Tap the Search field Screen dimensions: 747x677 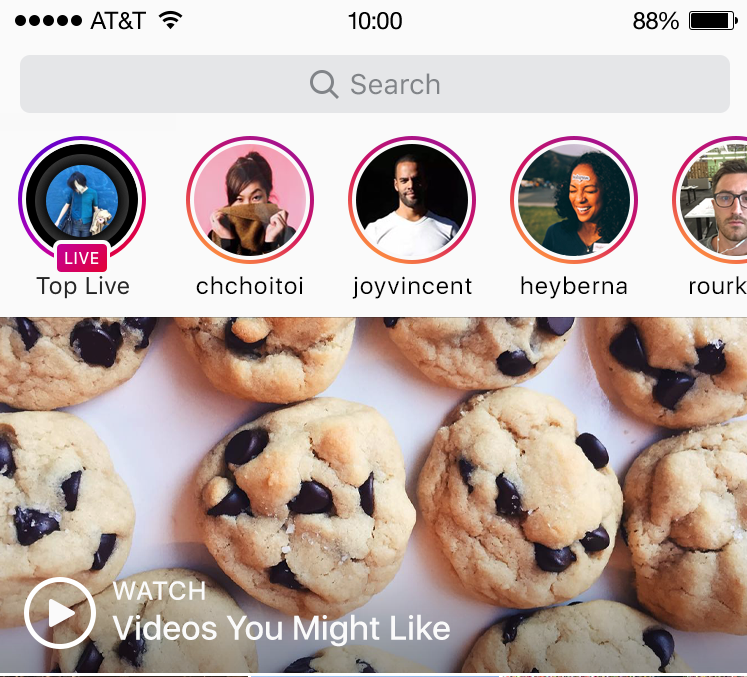tap(374, 84)
